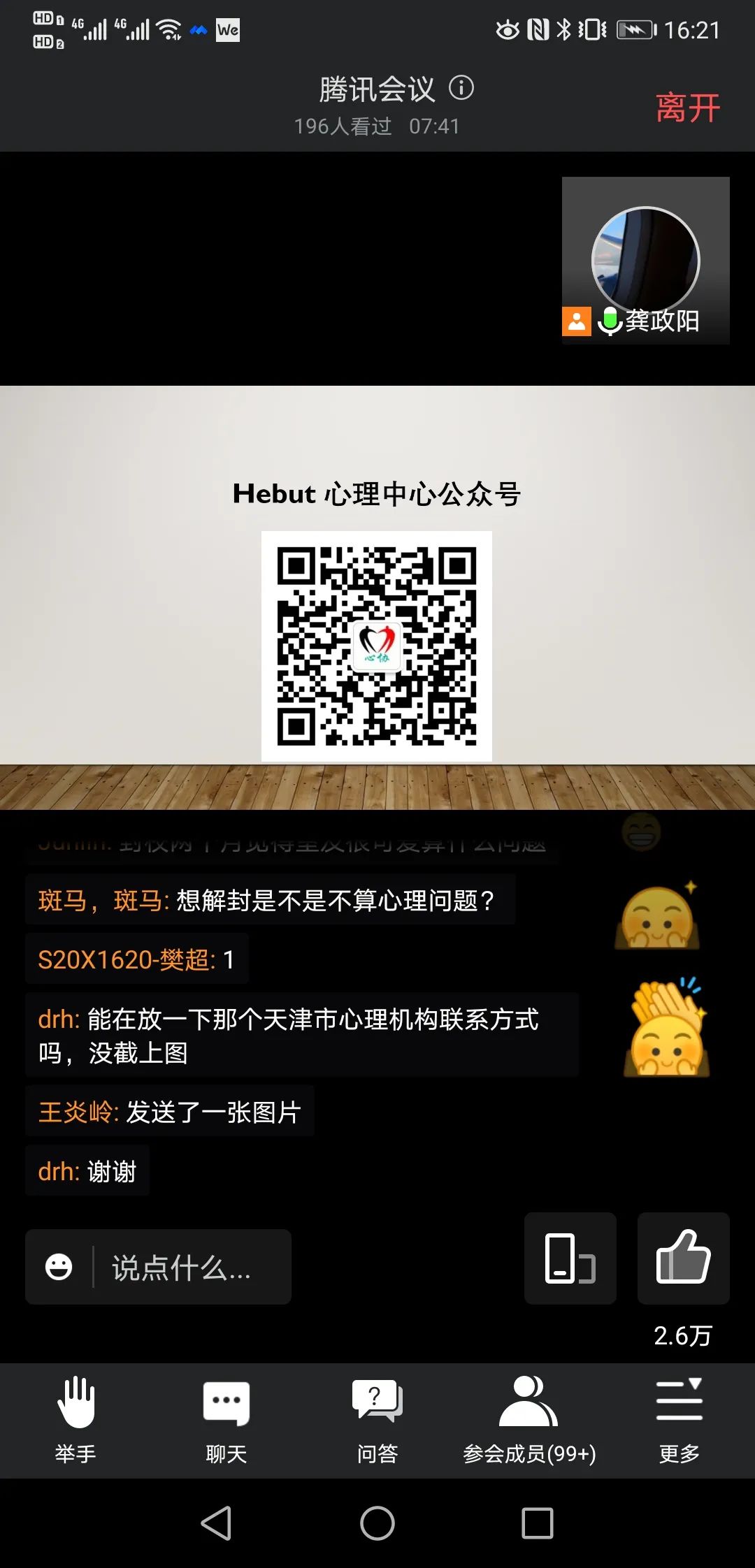Open the 聊天 chat panel

226,1418
